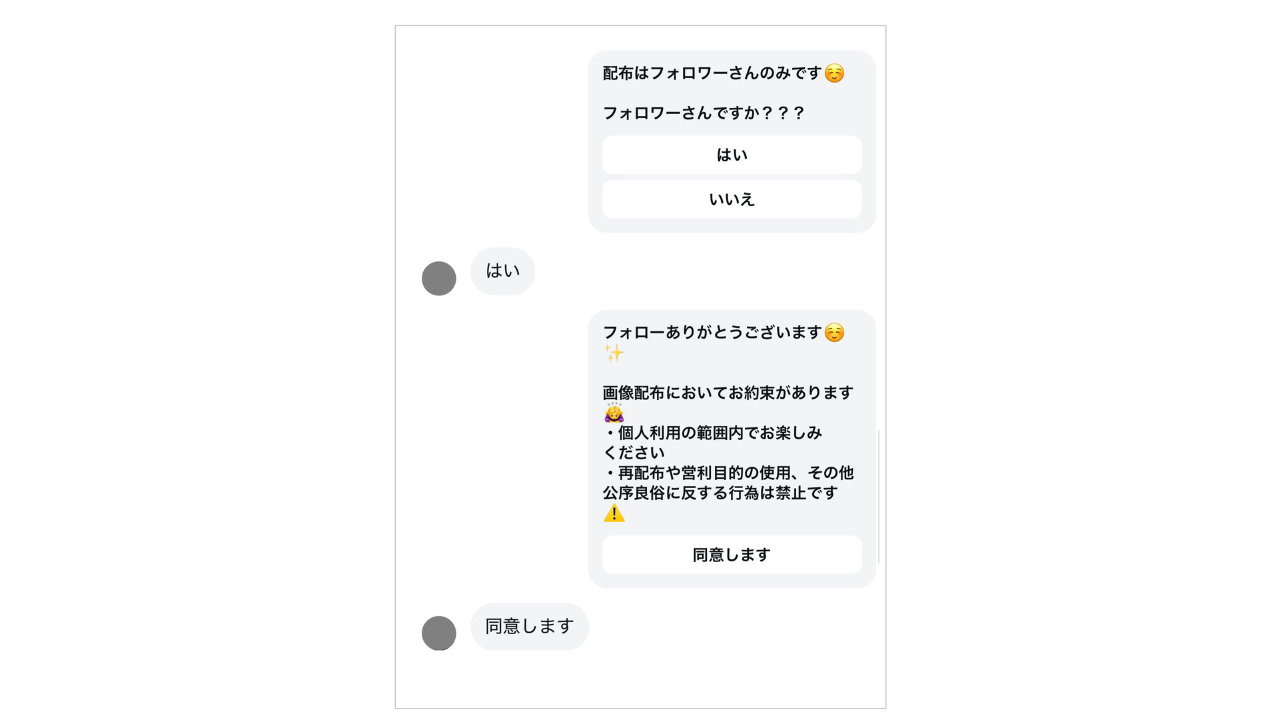Viewport: 1280px width, 720px height.
Task: Choose the いいえ reply option
Action: point(731,199)
